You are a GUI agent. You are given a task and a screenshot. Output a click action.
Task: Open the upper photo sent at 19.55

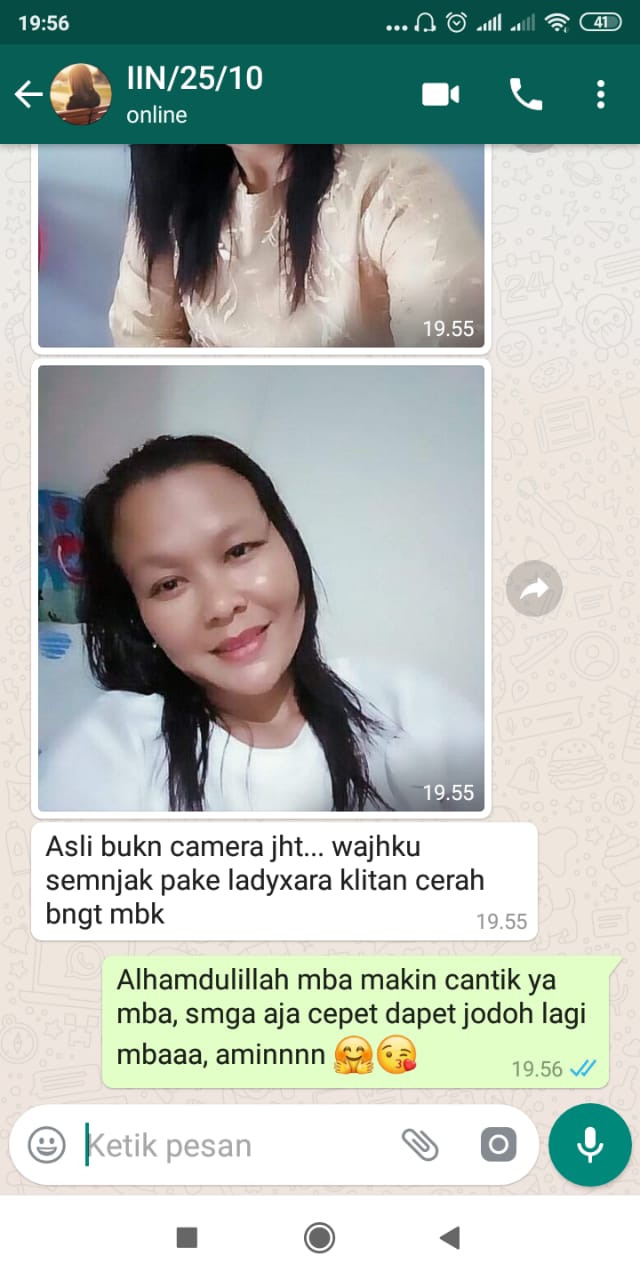(260, 245)
